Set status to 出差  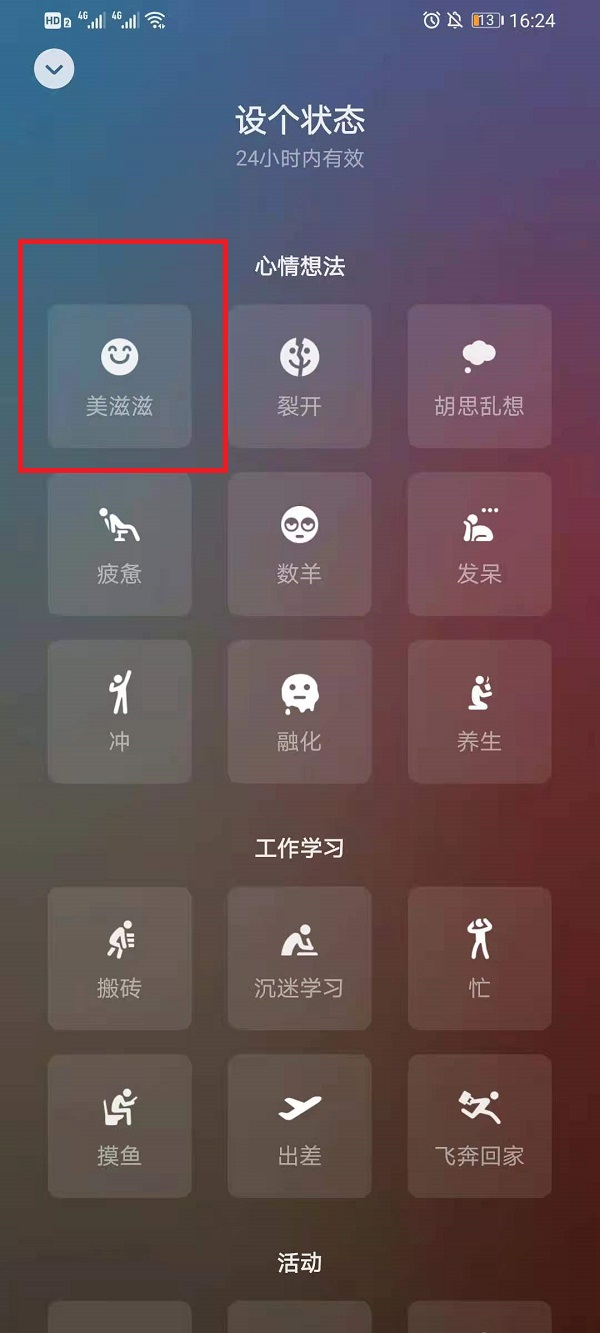point(299,1126)
